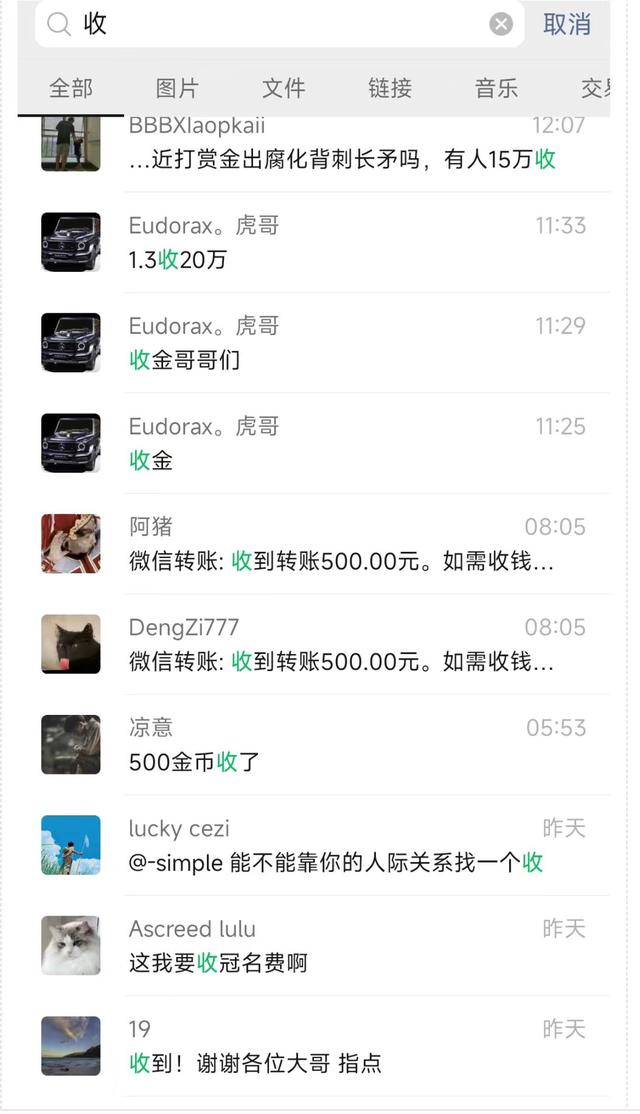Switch to the 全部 tab

[71, 88]
